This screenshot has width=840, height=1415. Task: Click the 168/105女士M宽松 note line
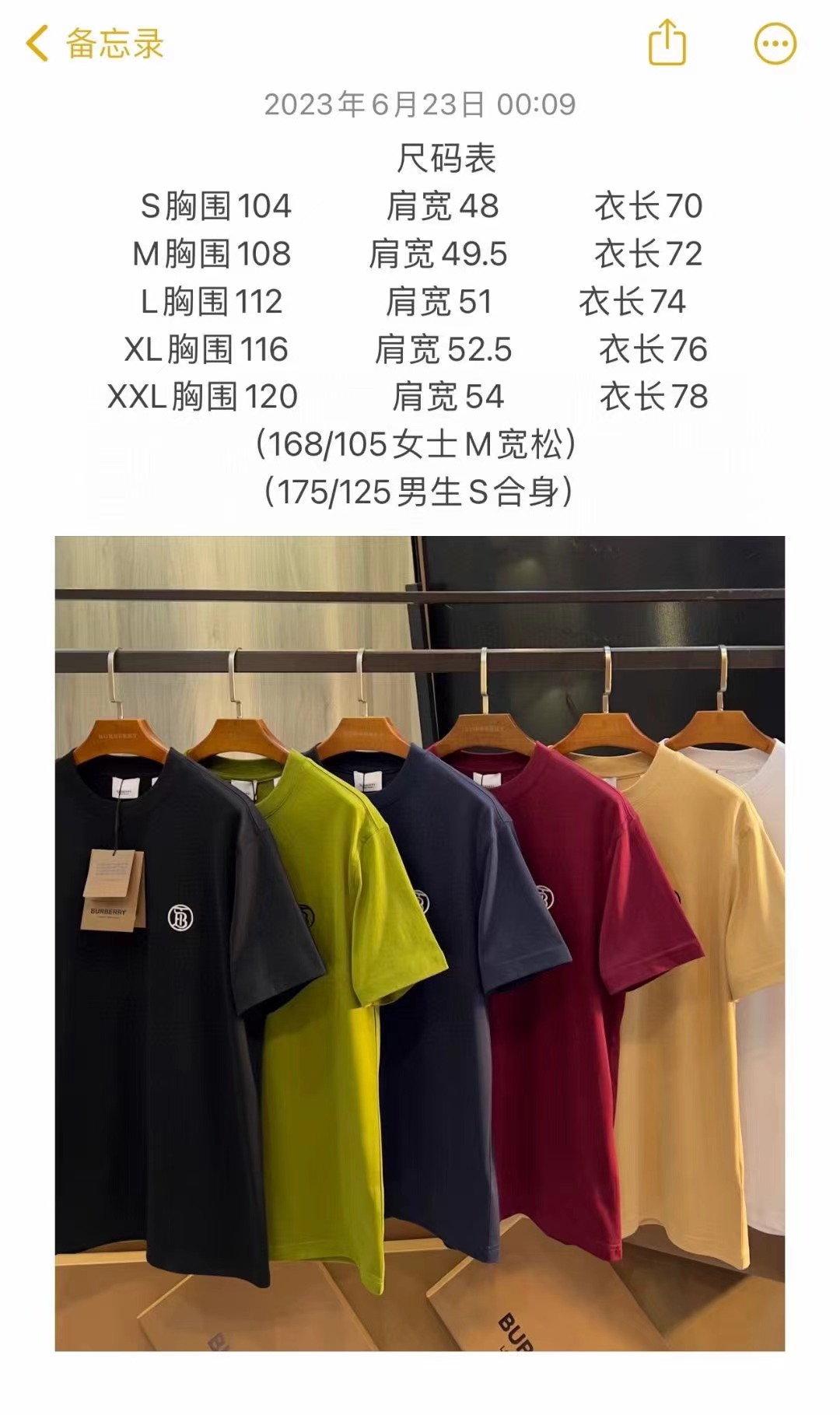pyautogui.click(x=420, y=442)
